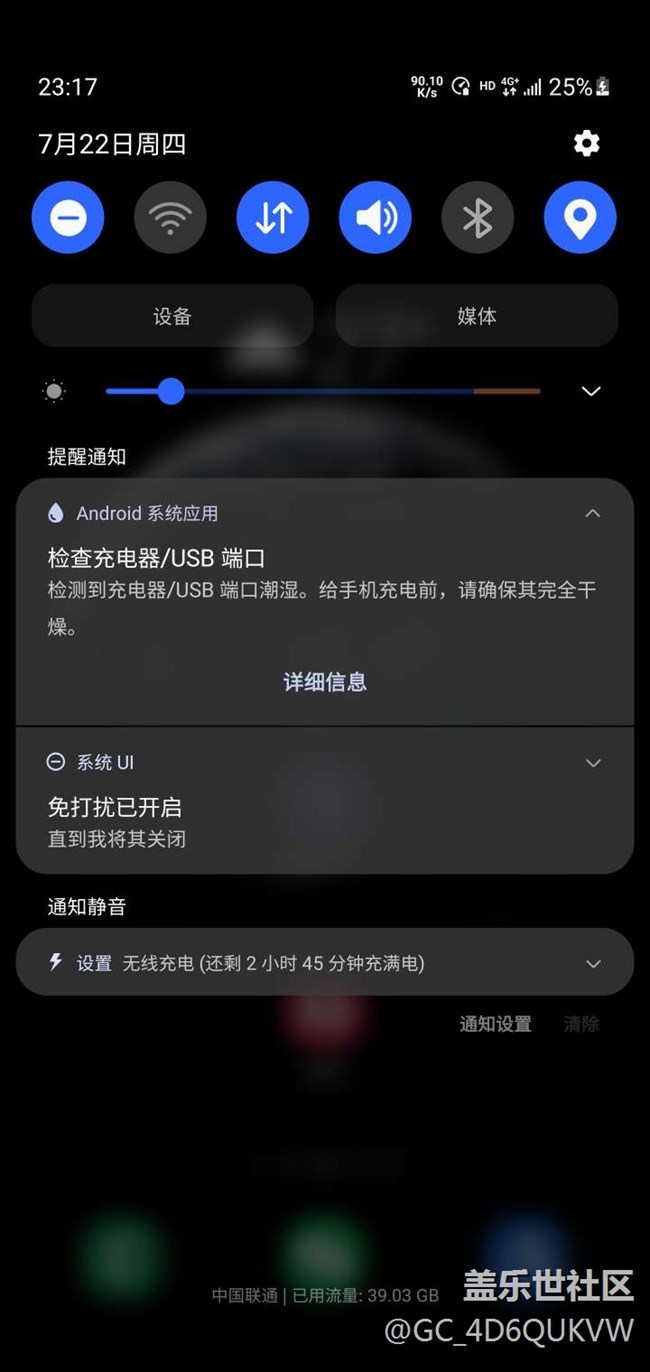The image size is (650, 1372).
Task: Tap 详细信息 for the USB port warning
Action: point(325,682)
